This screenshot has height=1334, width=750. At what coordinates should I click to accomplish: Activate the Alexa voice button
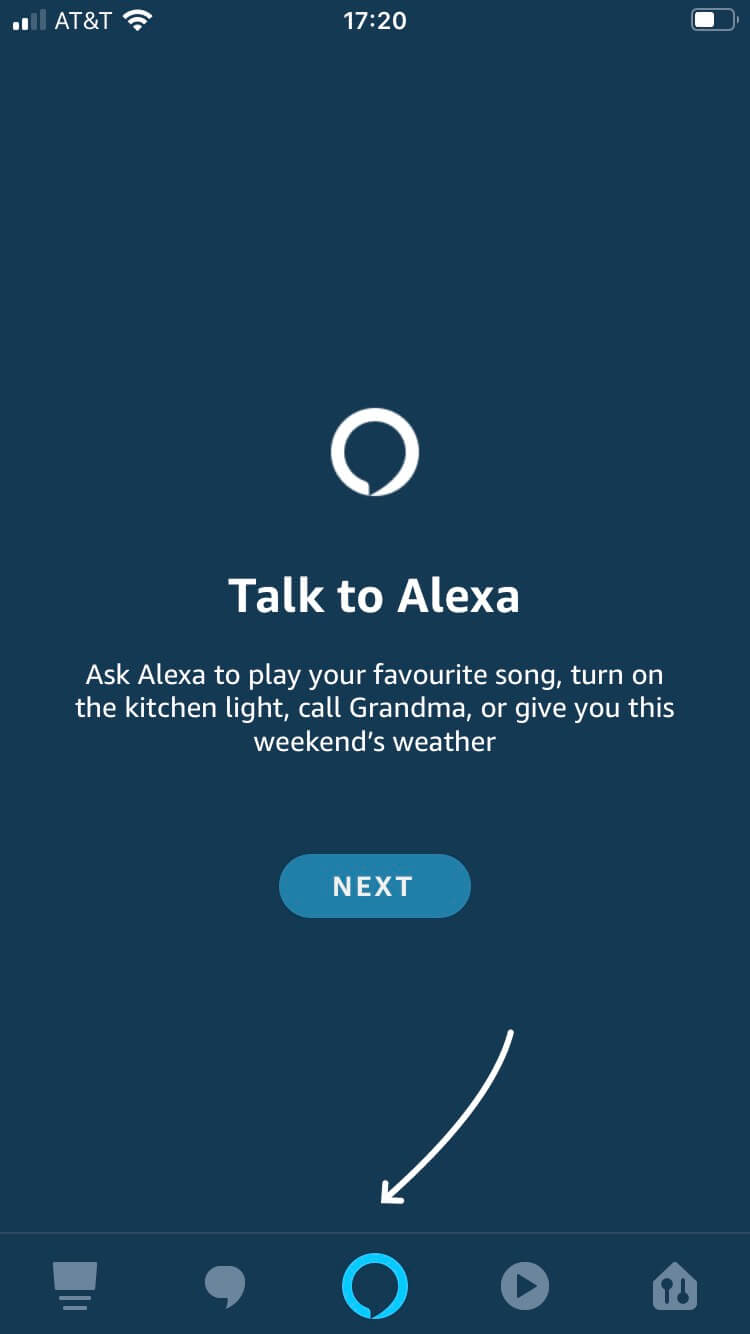375,1286
